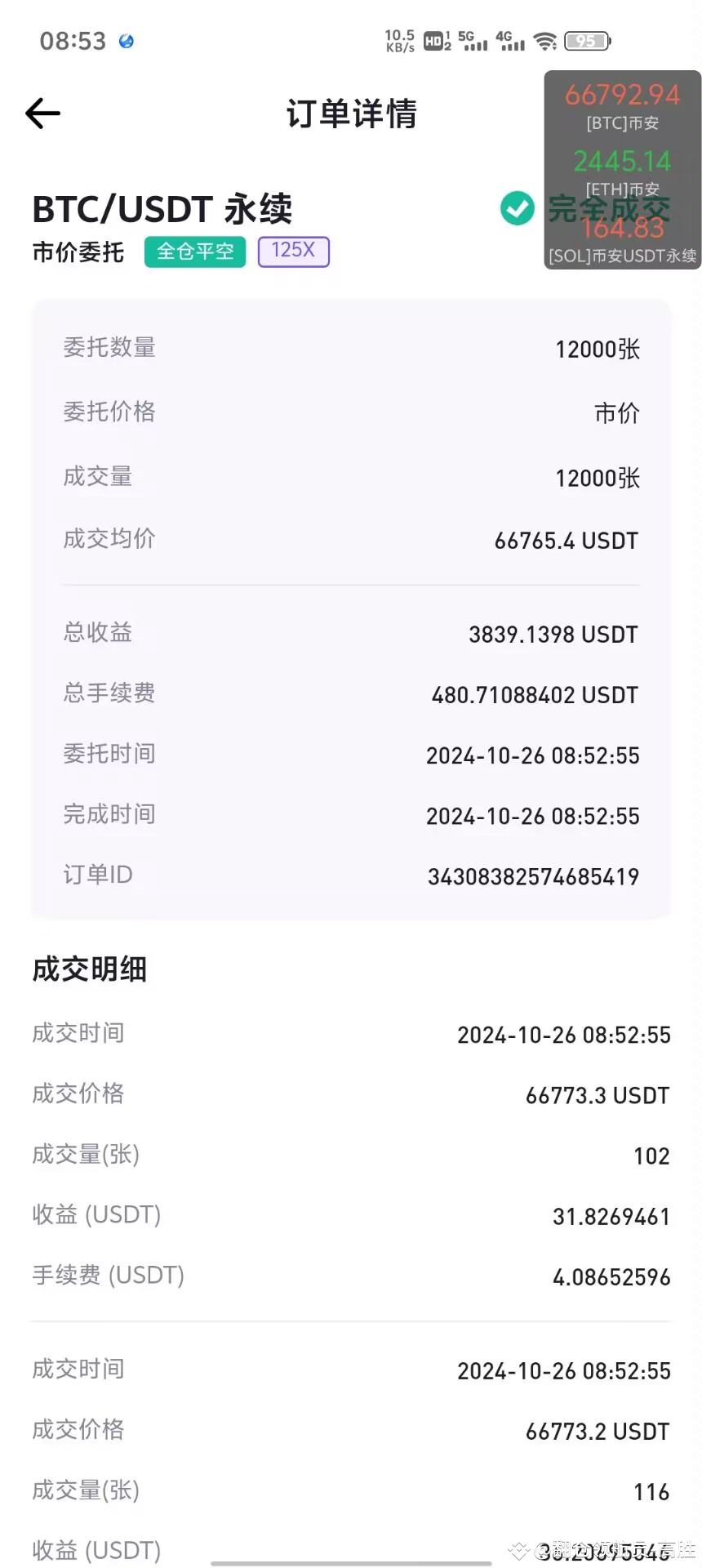Image resolution: width=702 pixels, height=1568 pixels.
Task: Tap the 订单详情 page title
Action: point(351,114)
